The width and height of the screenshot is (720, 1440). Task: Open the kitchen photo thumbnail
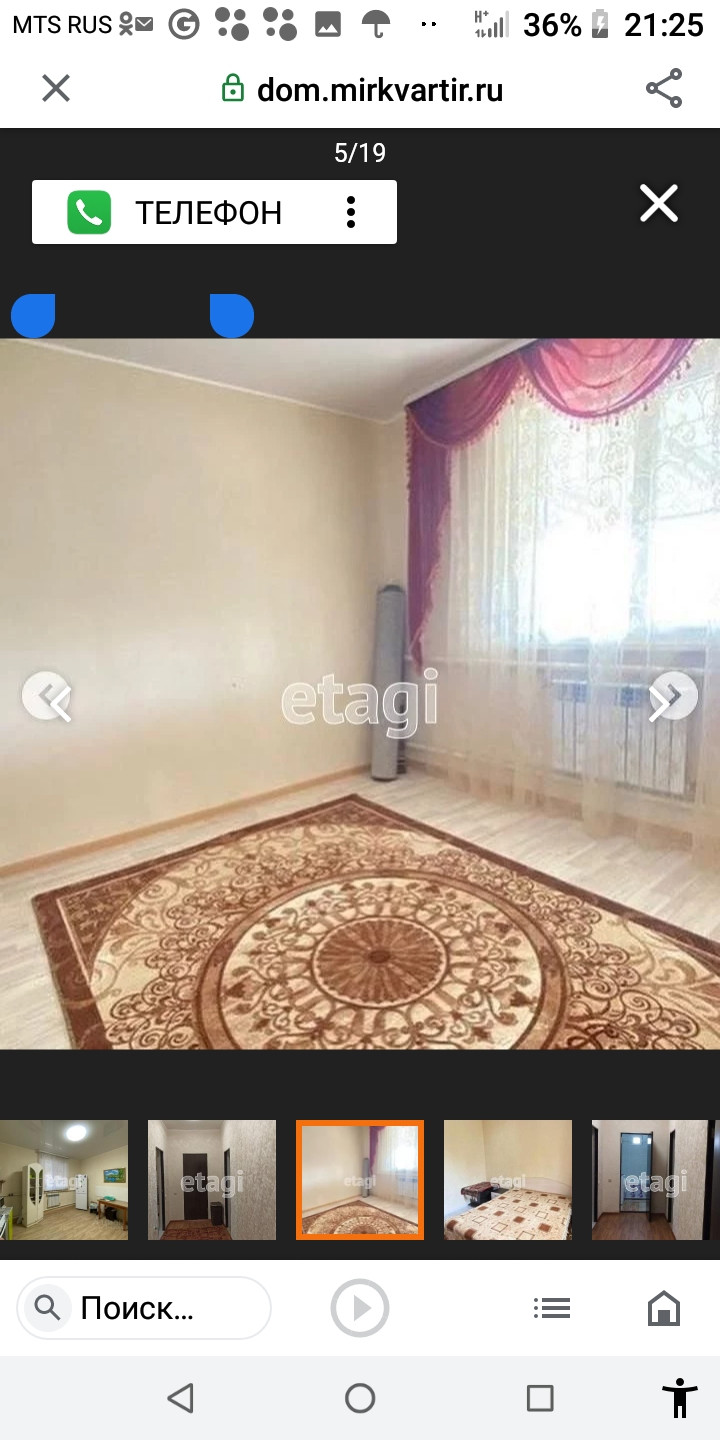point(64,1180)
